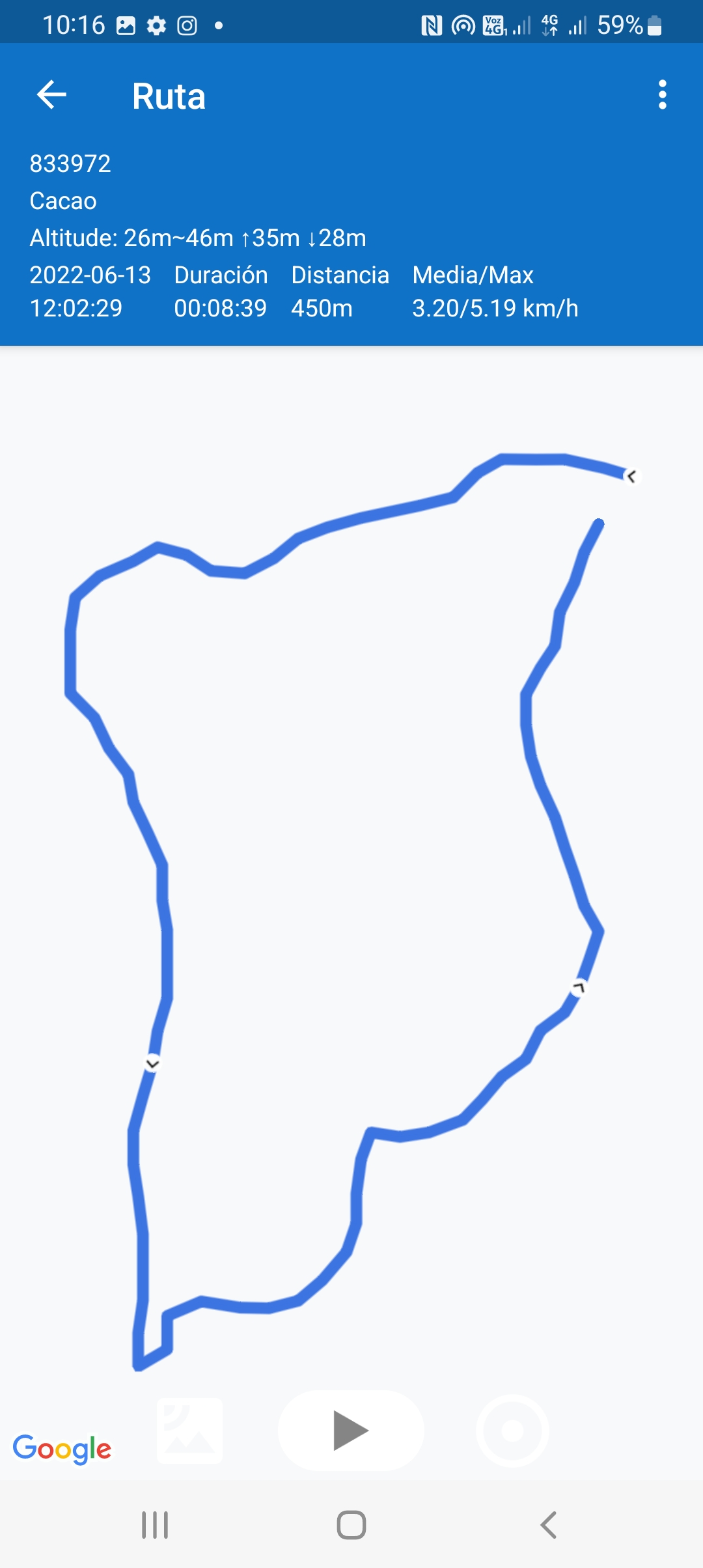Open the three-dot overflow menu

[x=662, y=95]
